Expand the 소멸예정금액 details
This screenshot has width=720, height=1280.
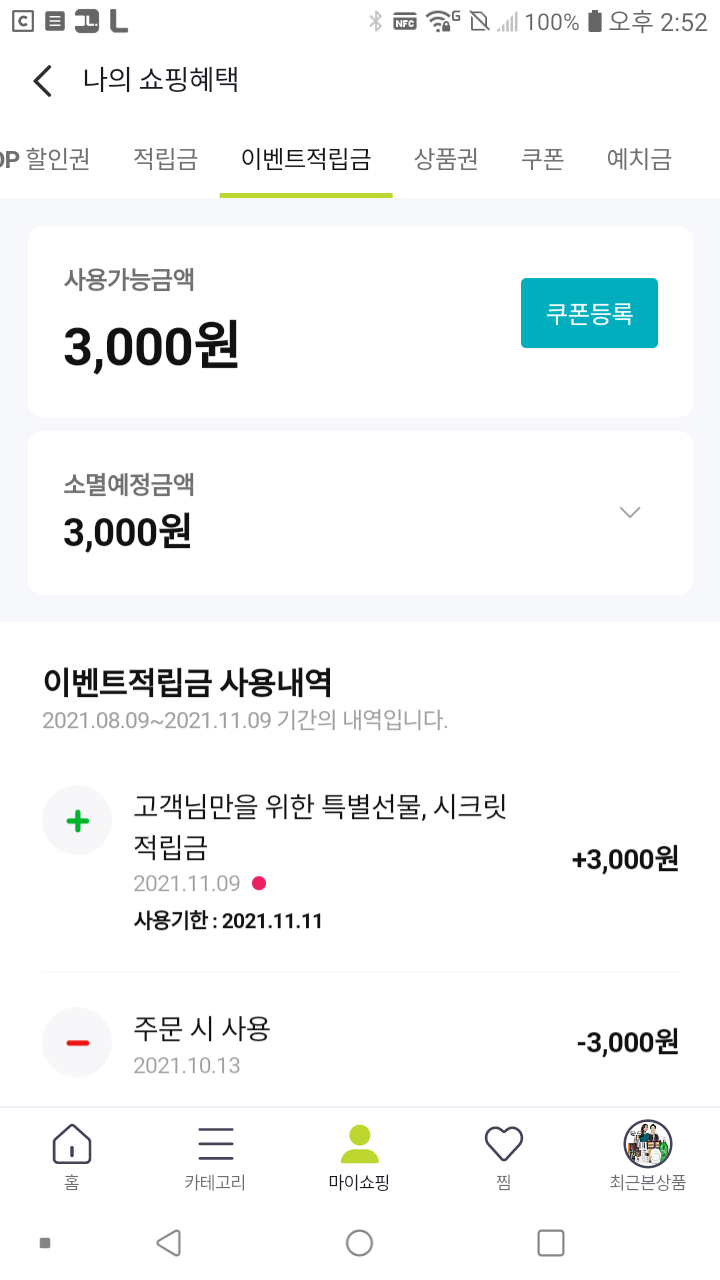tap(629, 512)
